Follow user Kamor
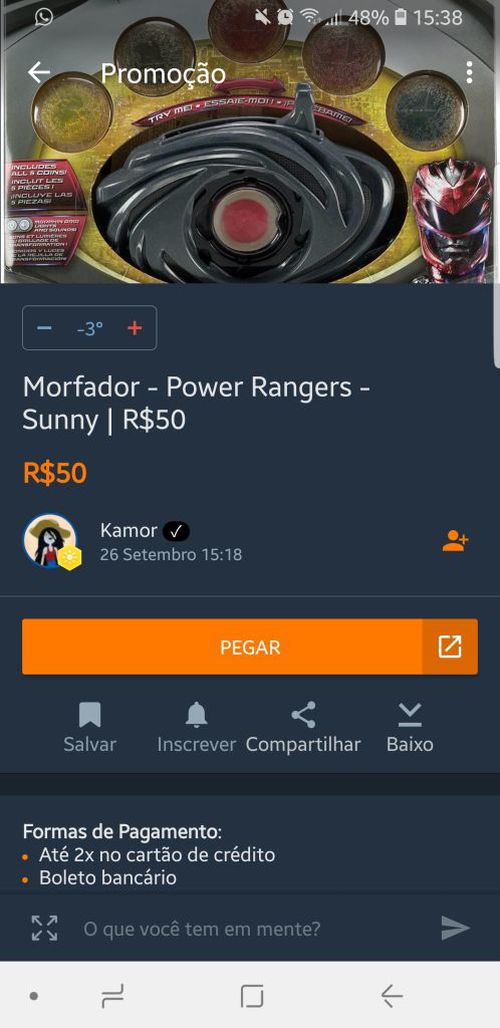 [455, 541]
